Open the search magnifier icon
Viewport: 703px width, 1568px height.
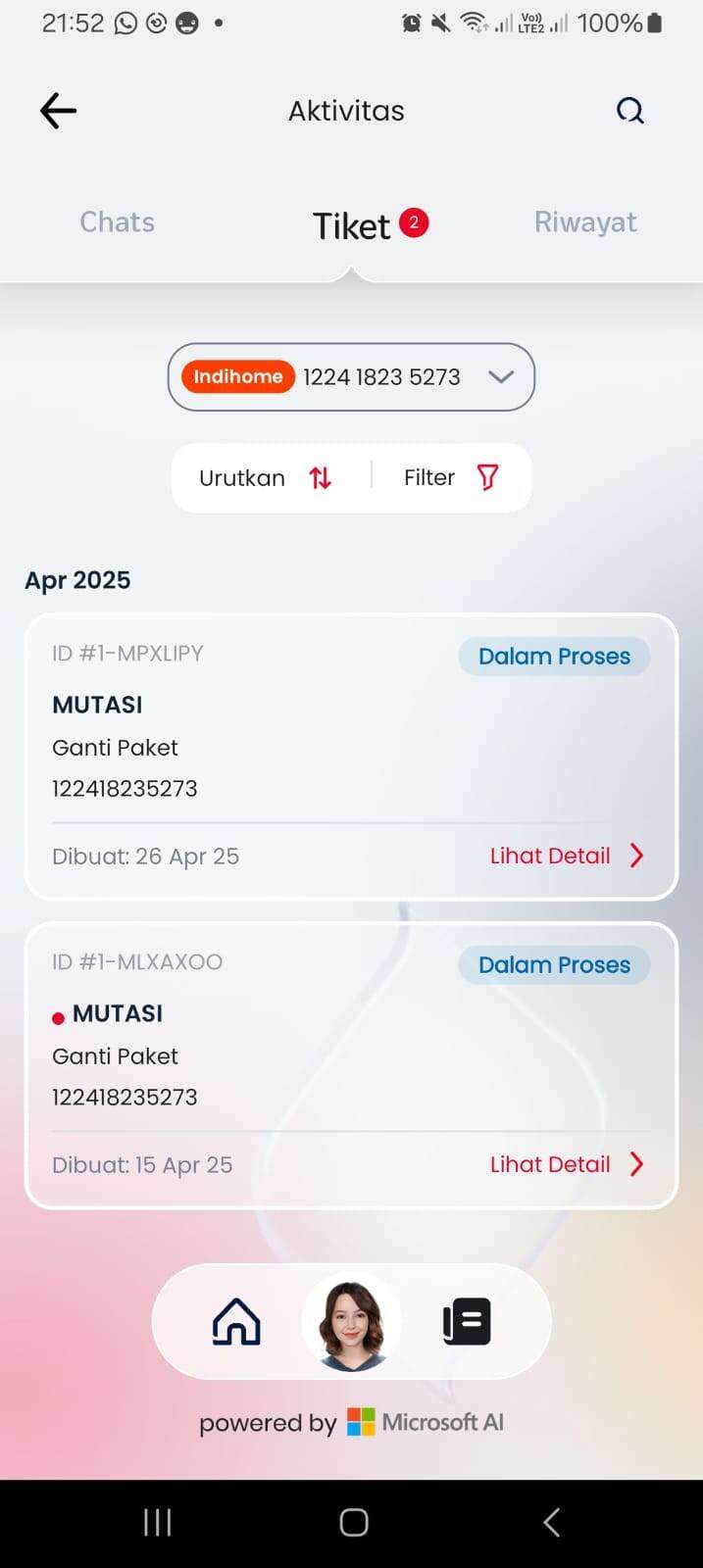click(630, 111)
